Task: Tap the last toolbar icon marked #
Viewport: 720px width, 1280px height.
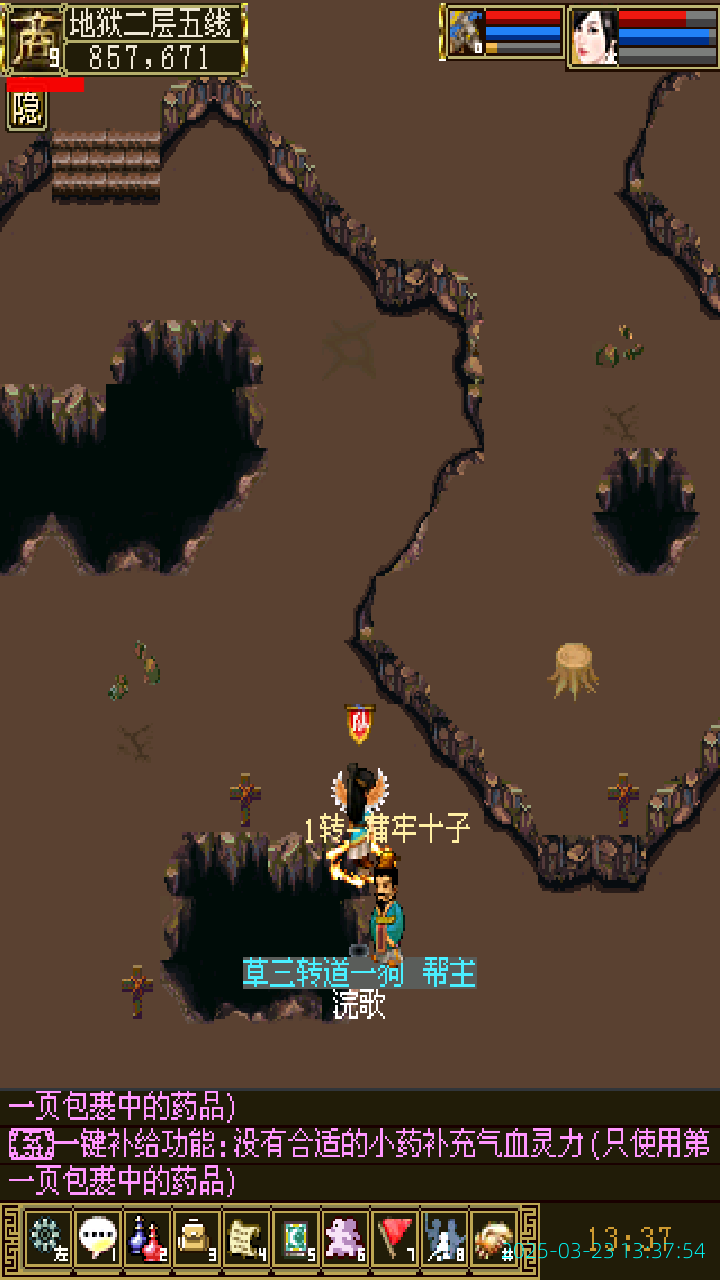Action: pyautogui.click(x=494, y=1238)
